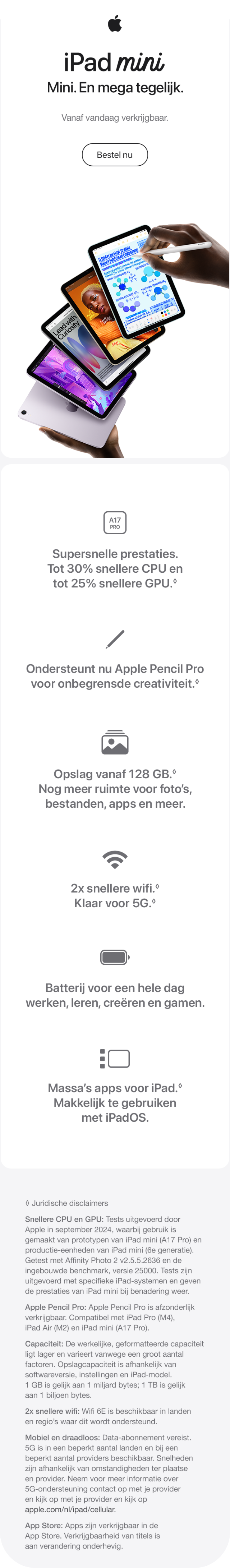Open the apple.com/nl/ipad/cellular link
This screenshot has width=230, height=1568.
pyautogui.click(x=70, y=1509)
